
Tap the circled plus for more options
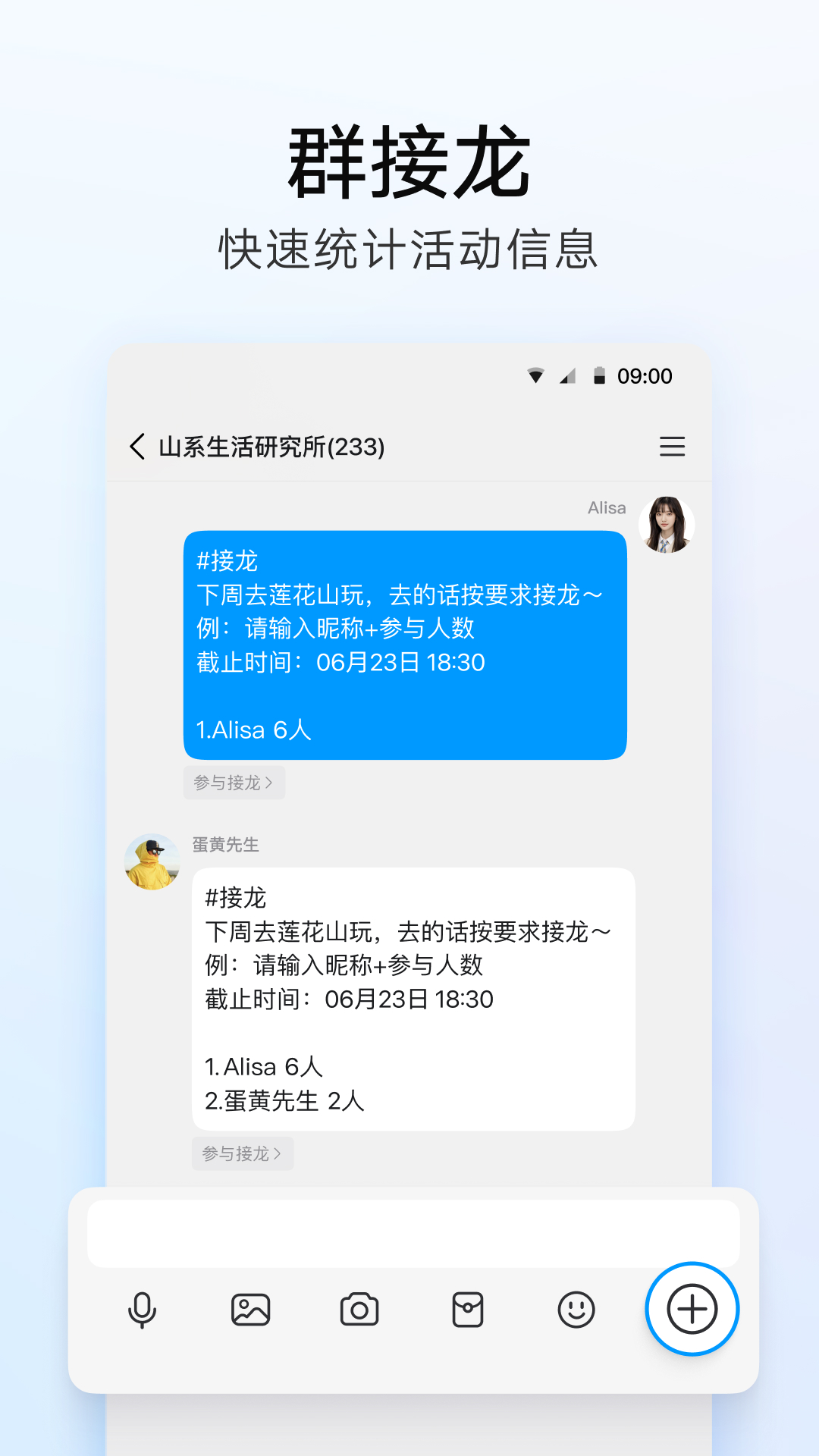[690, 1308]
